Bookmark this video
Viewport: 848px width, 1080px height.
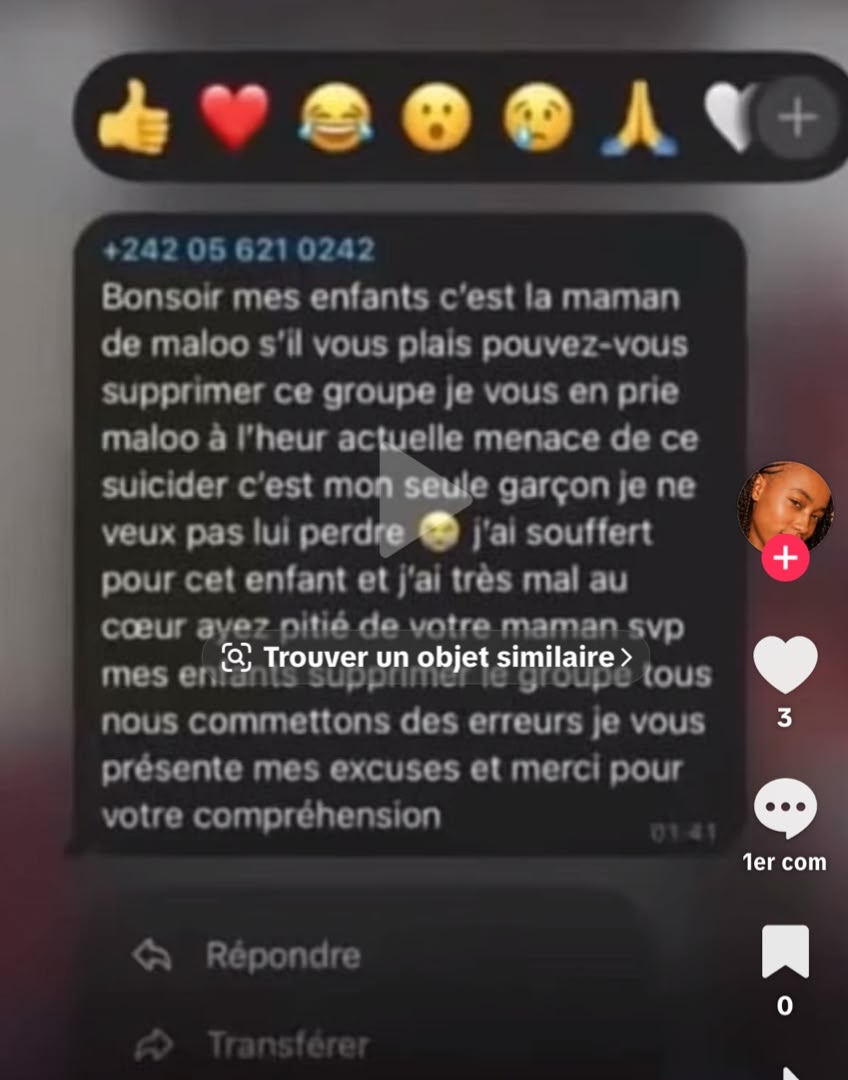pos(785,951)
